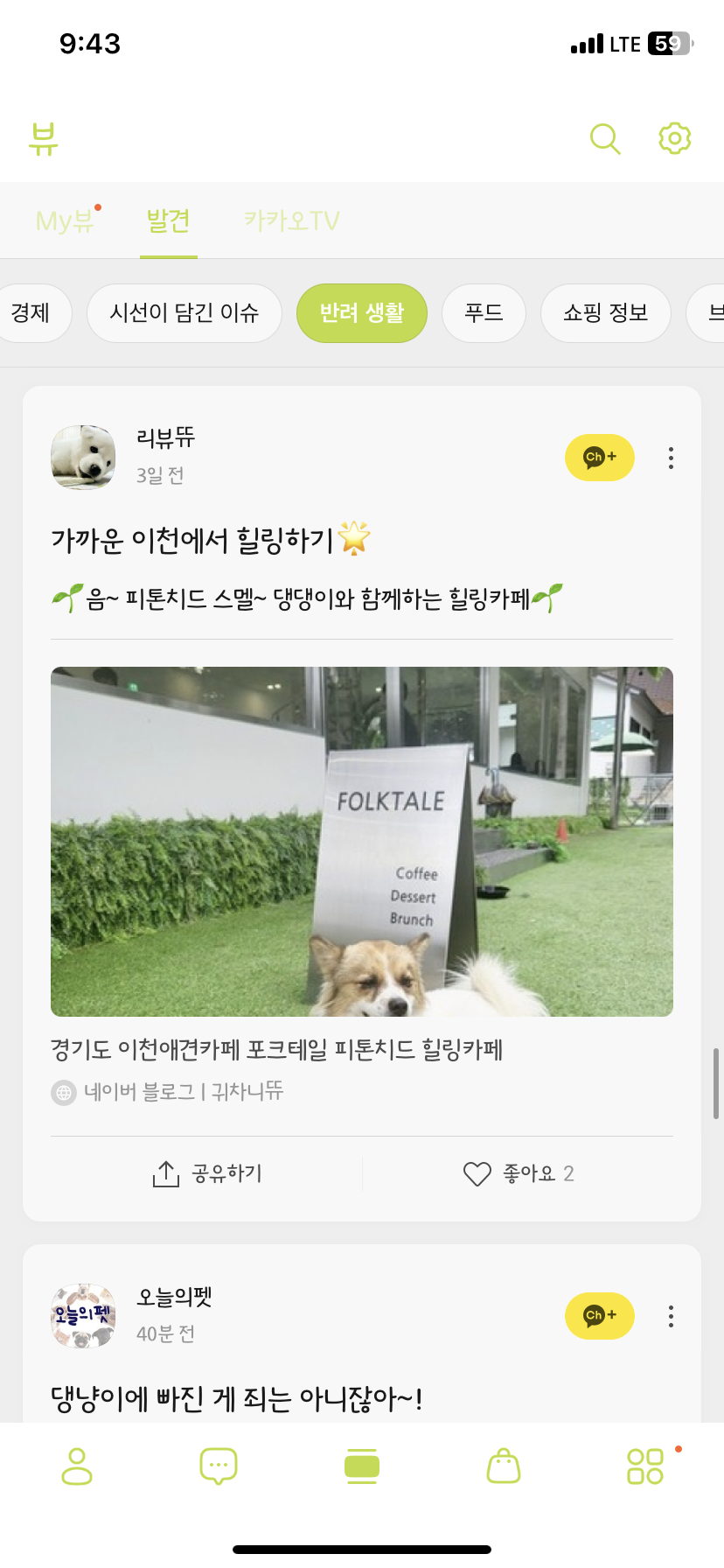Open the settings gear icon
The width and height of the screenshot is (724, 1568).
tap(674, 138)
